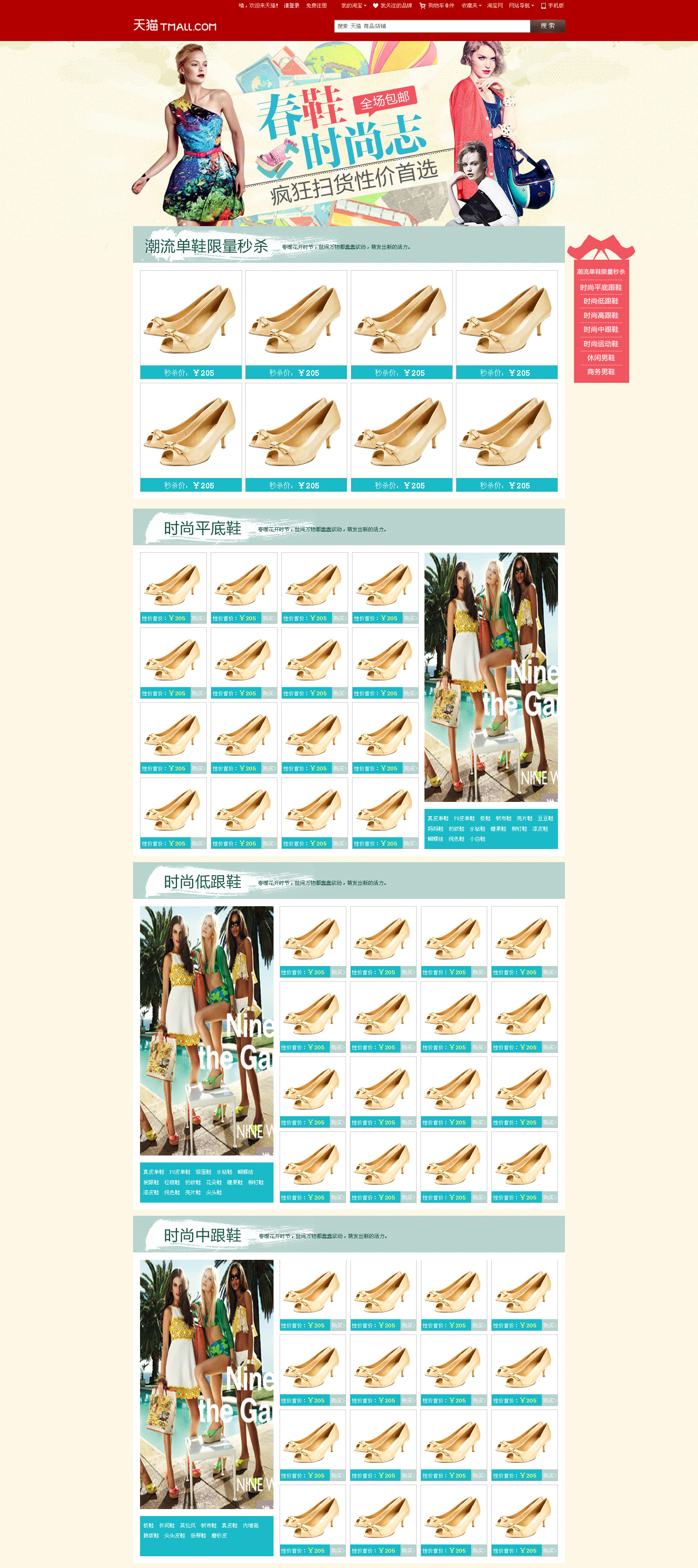This screenshot has width=698, height=1568.
Task: Open the 请登录 login link
Action: tap(291, 6)
